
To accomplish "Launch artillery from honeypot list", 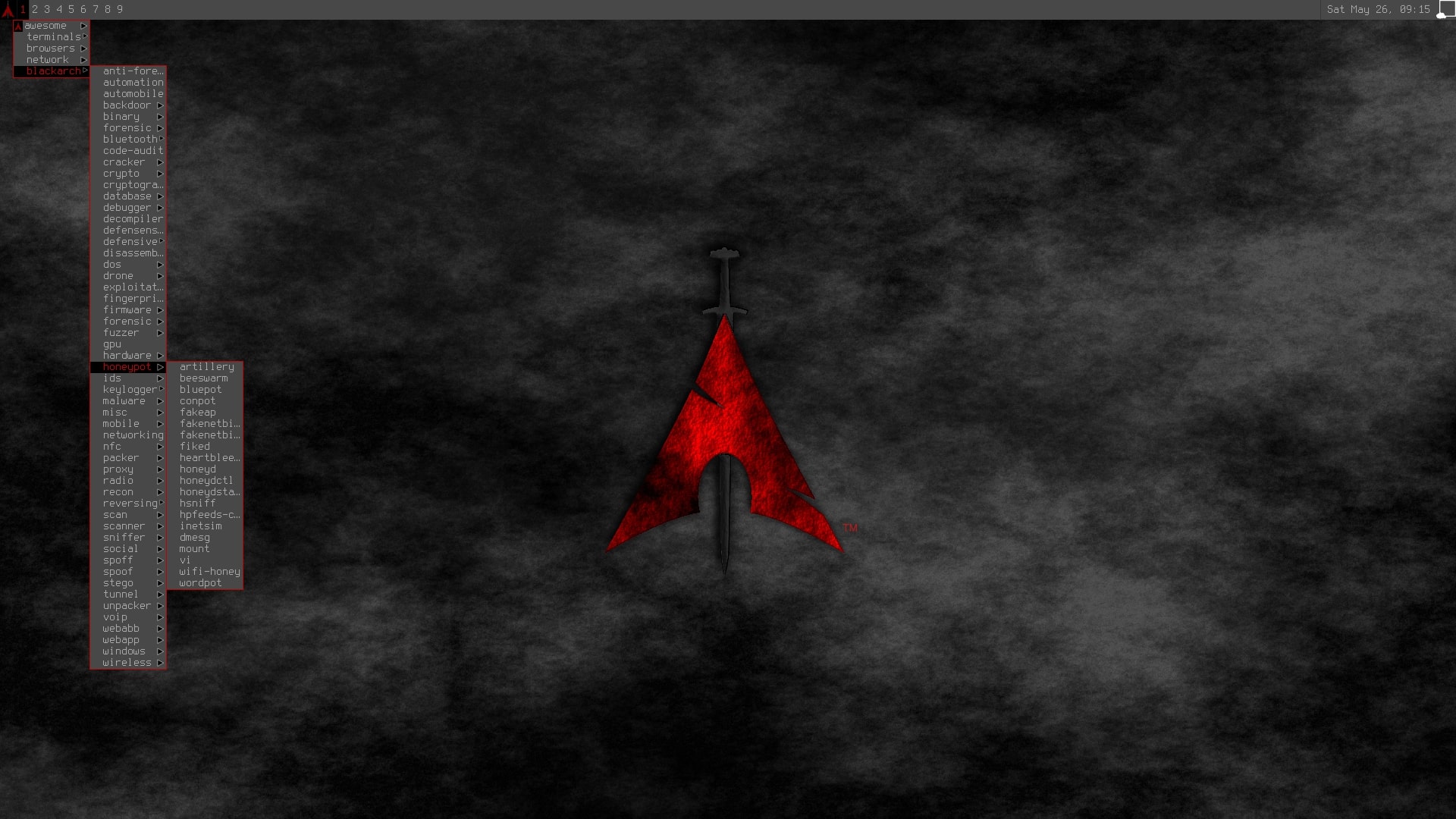I will (206, 367).
